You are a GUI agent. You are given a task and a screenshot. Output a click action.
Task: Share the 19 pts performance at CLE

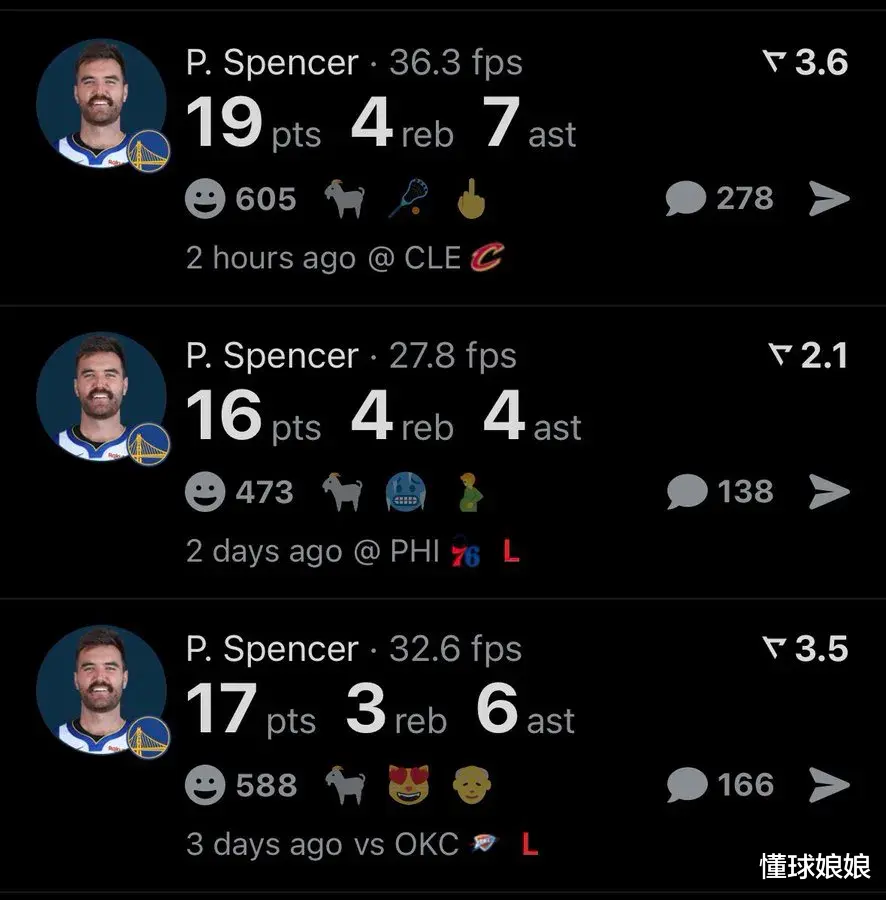[x=829, y=199]
